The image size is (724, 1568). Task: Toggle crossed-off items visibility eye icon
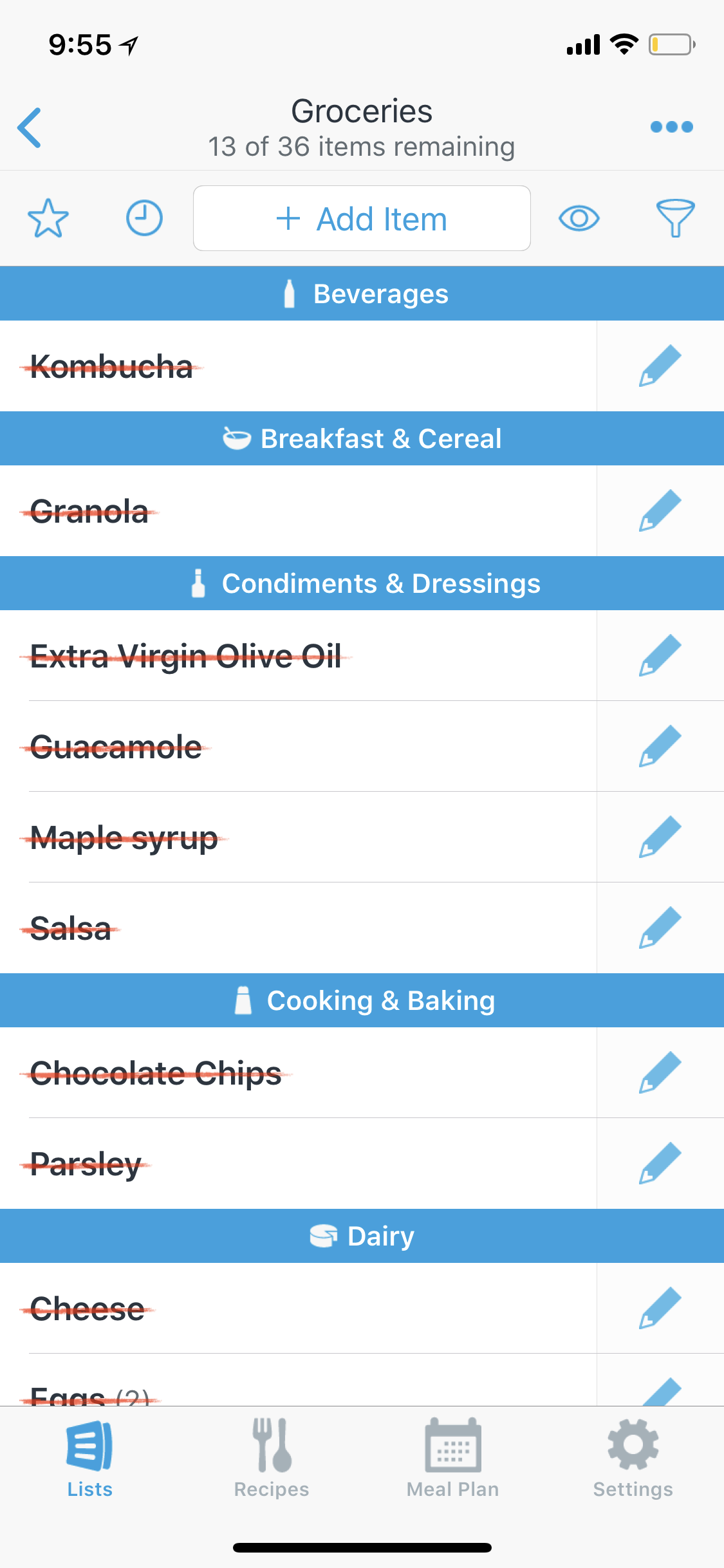point(579,218)
